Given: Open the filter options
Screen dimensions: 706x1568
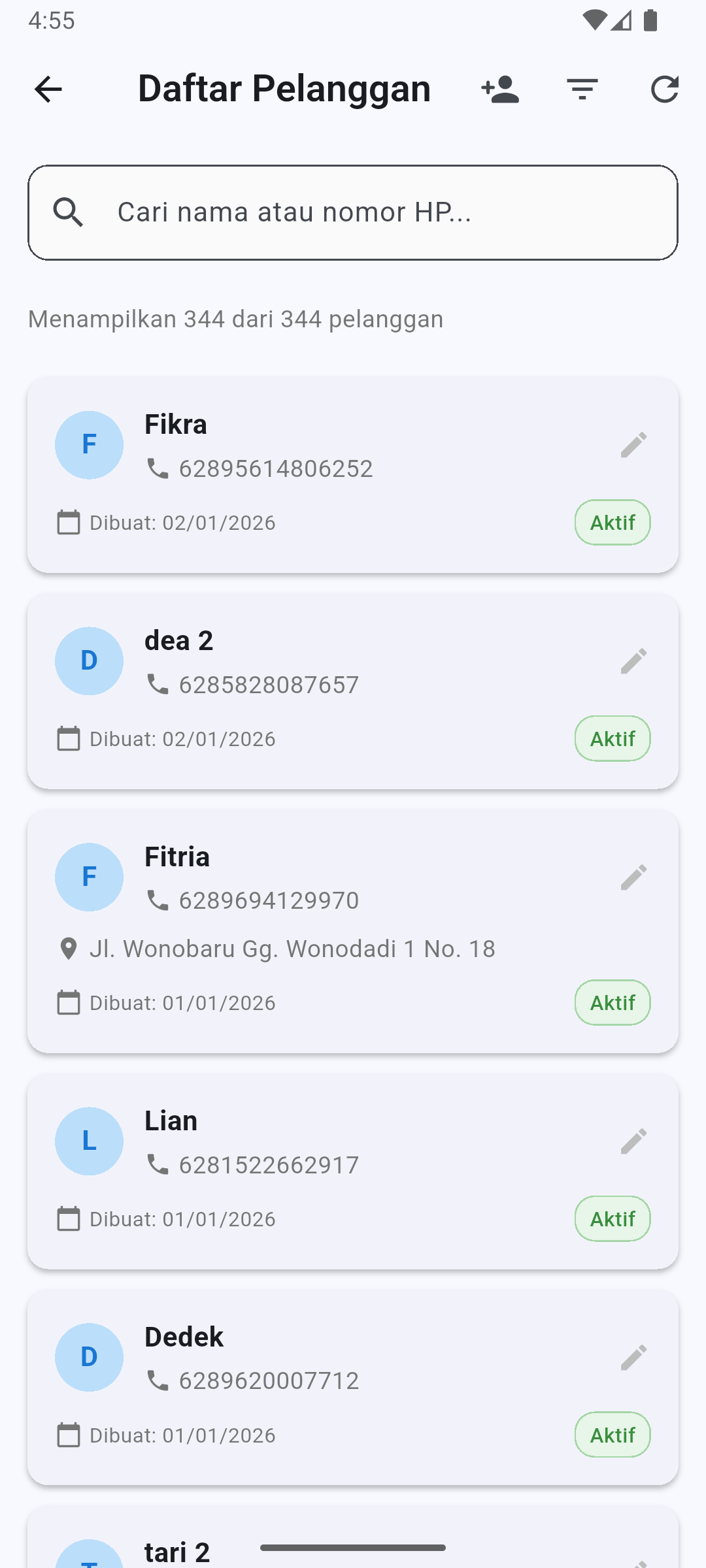Looking at the screenshot, I should coord(582,89).
